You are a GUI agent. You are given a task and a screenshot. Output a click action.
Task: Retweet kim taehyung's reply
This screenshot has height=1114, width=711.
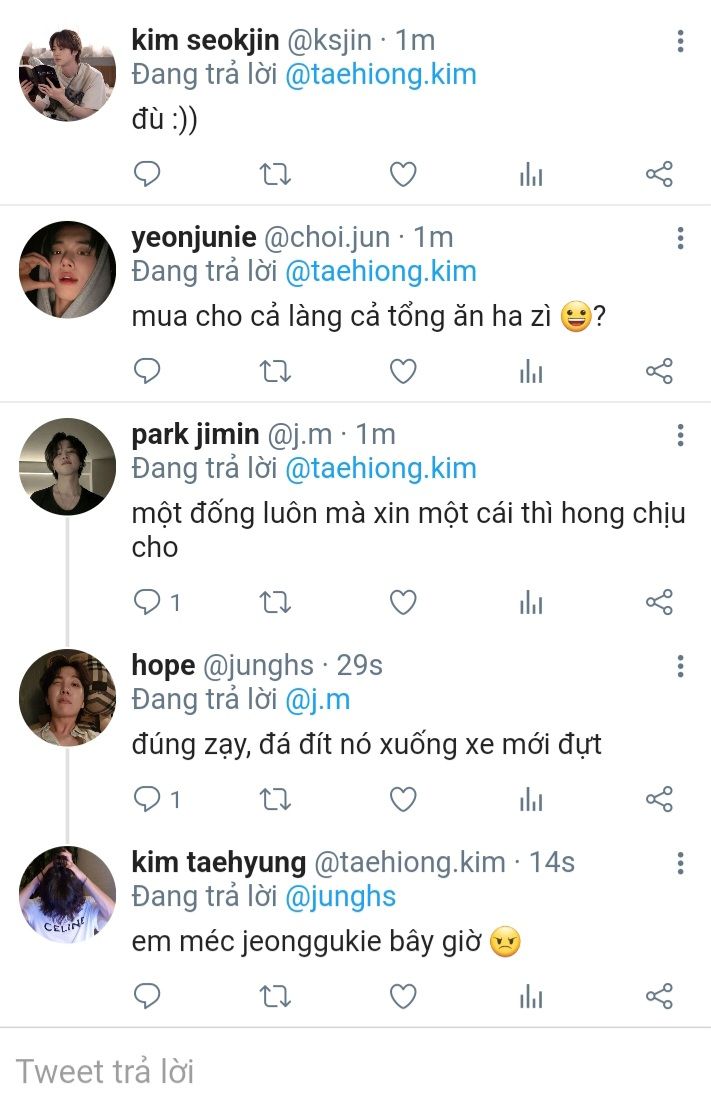pos(275,996)
